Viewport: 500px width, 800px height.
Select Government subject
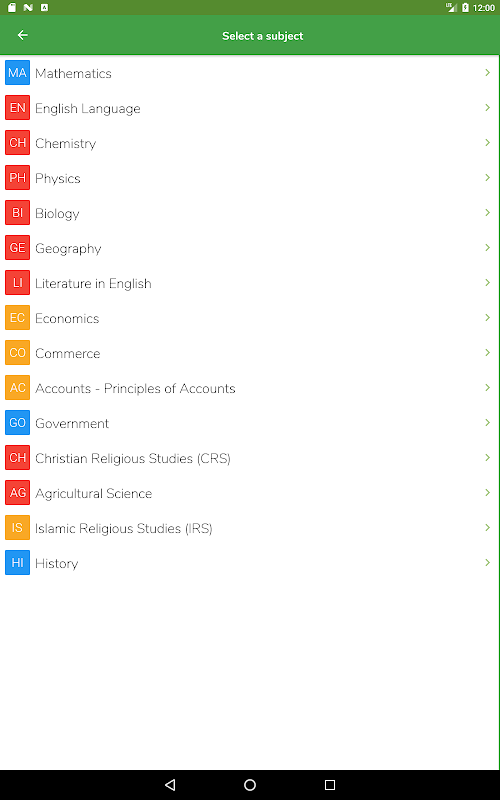point(249,423)
